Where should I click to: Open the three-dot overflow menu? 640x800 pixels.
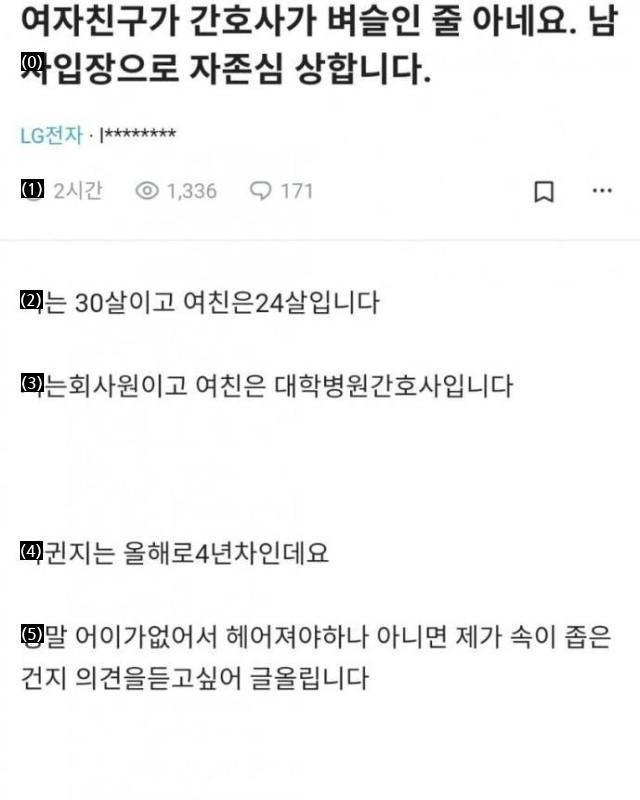pos(602,190)
